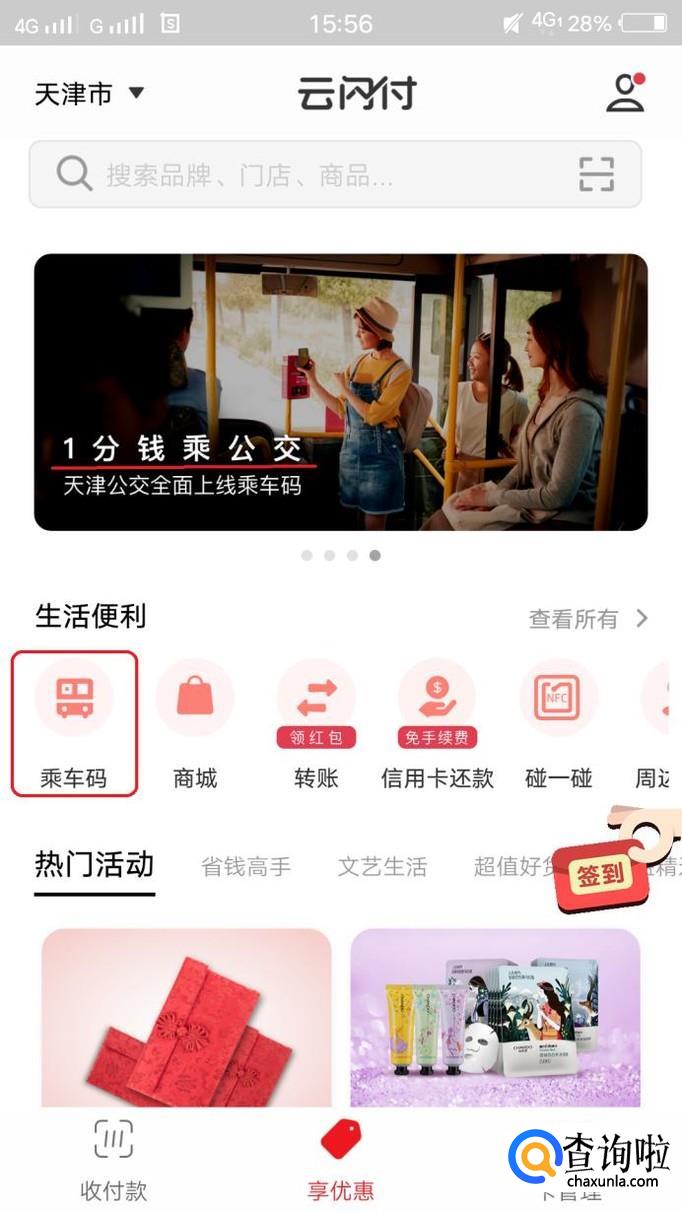Screen dimensions: 682x1212
Task: Open 转账 transfer
Action: 316,724
